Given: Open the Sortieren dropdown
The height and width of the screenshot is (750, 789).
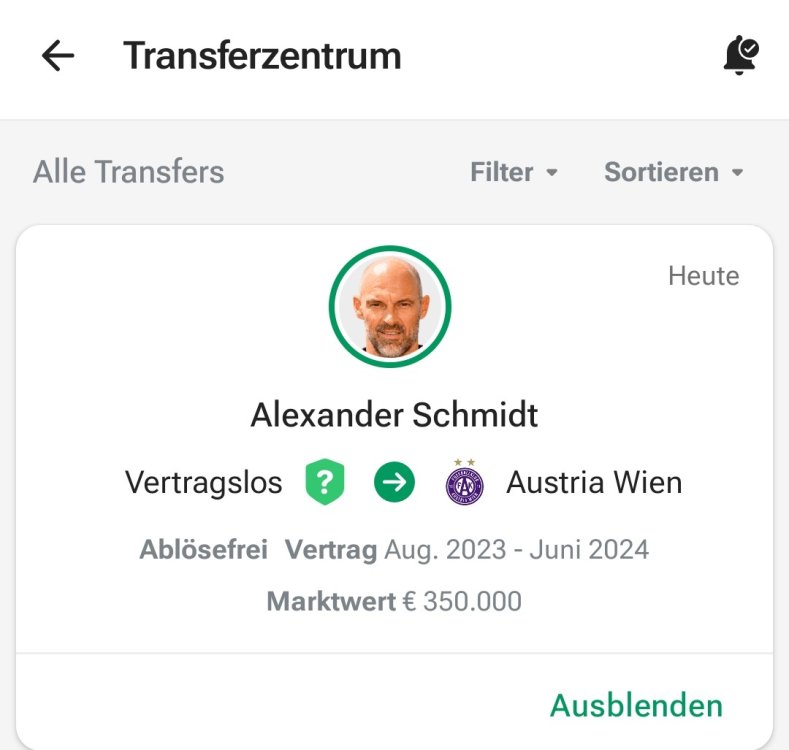Looking at the screenshot, I should tap(674, 172).
